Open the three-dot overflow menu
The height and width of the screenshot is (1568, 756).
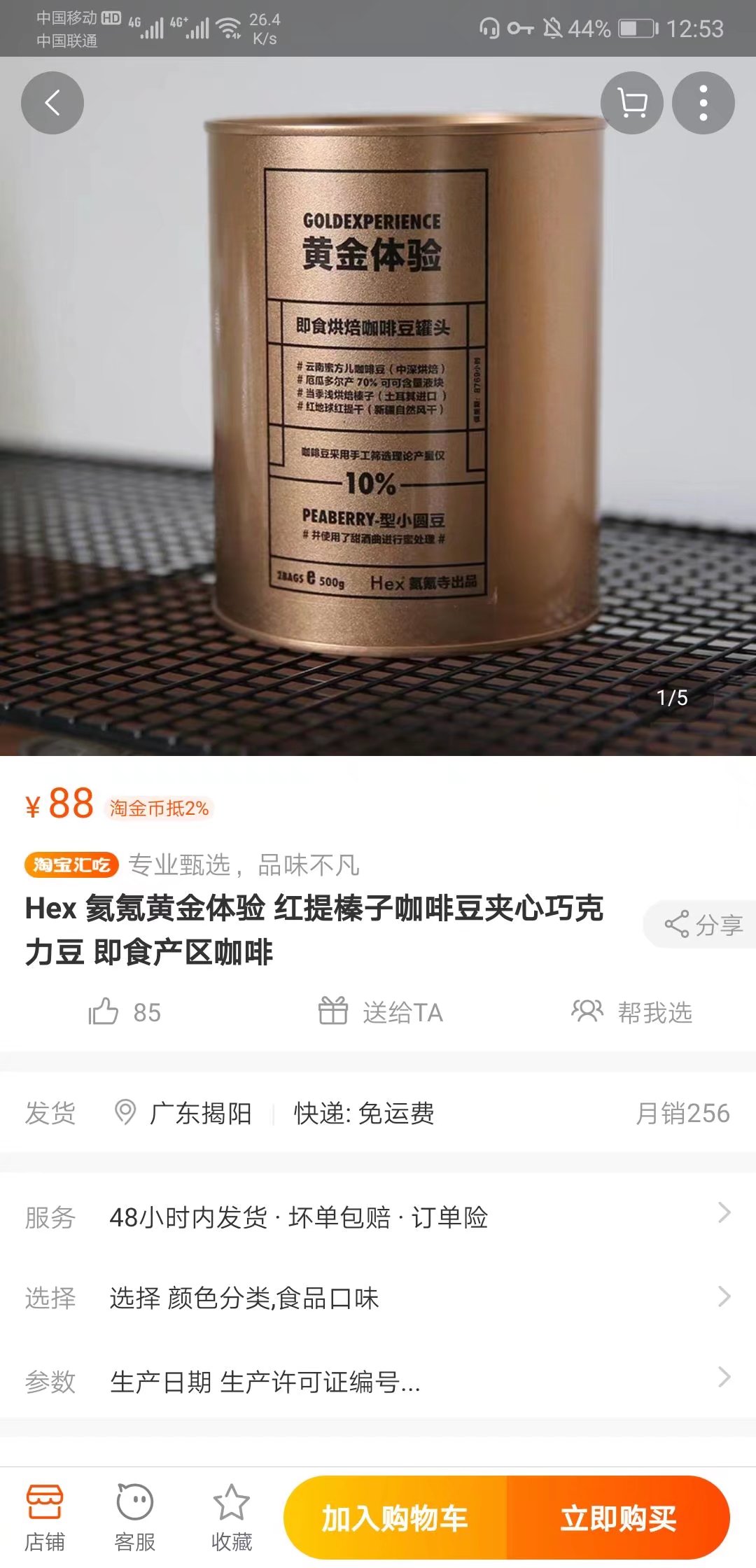[703, 103]
